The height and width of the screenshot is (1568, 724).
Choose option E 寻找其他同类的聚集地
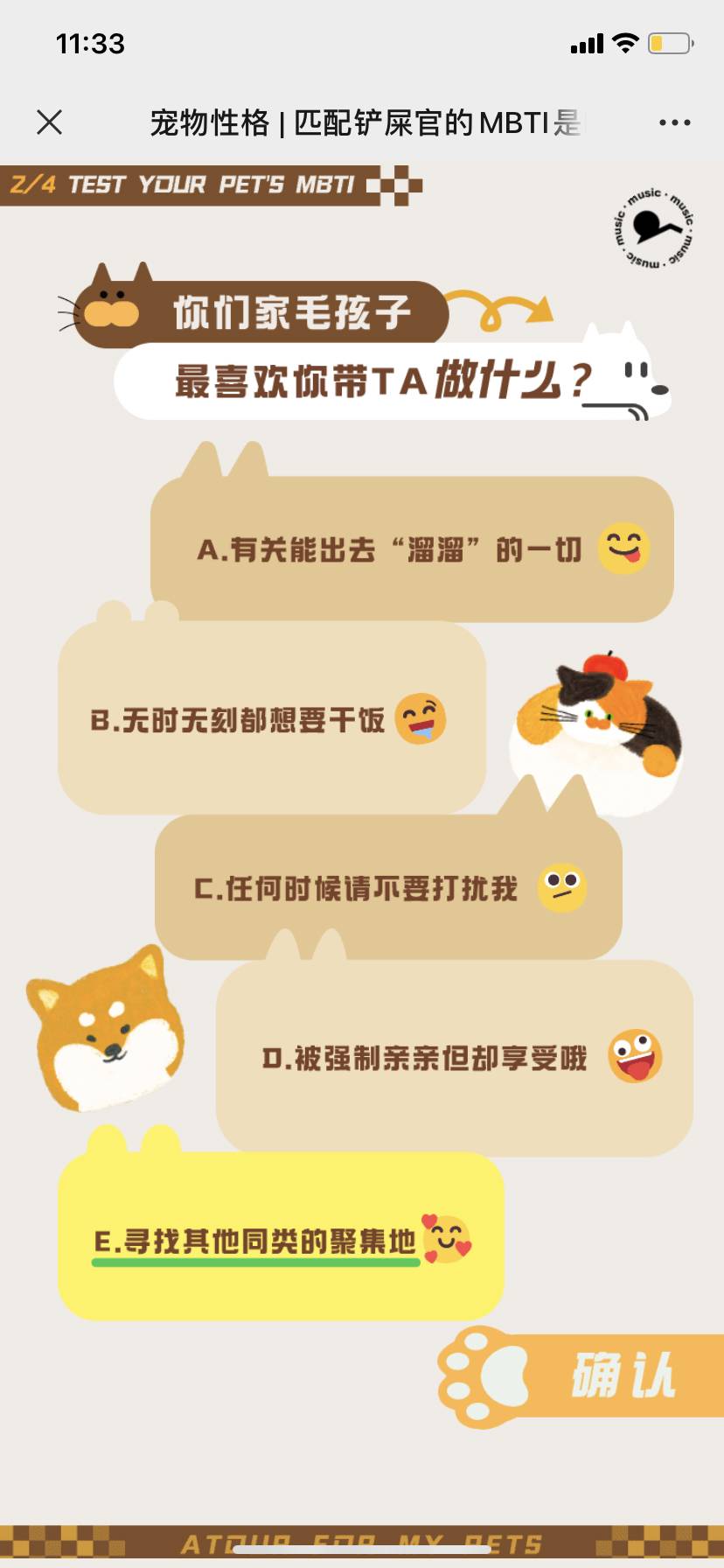(x=280, y=1239)
